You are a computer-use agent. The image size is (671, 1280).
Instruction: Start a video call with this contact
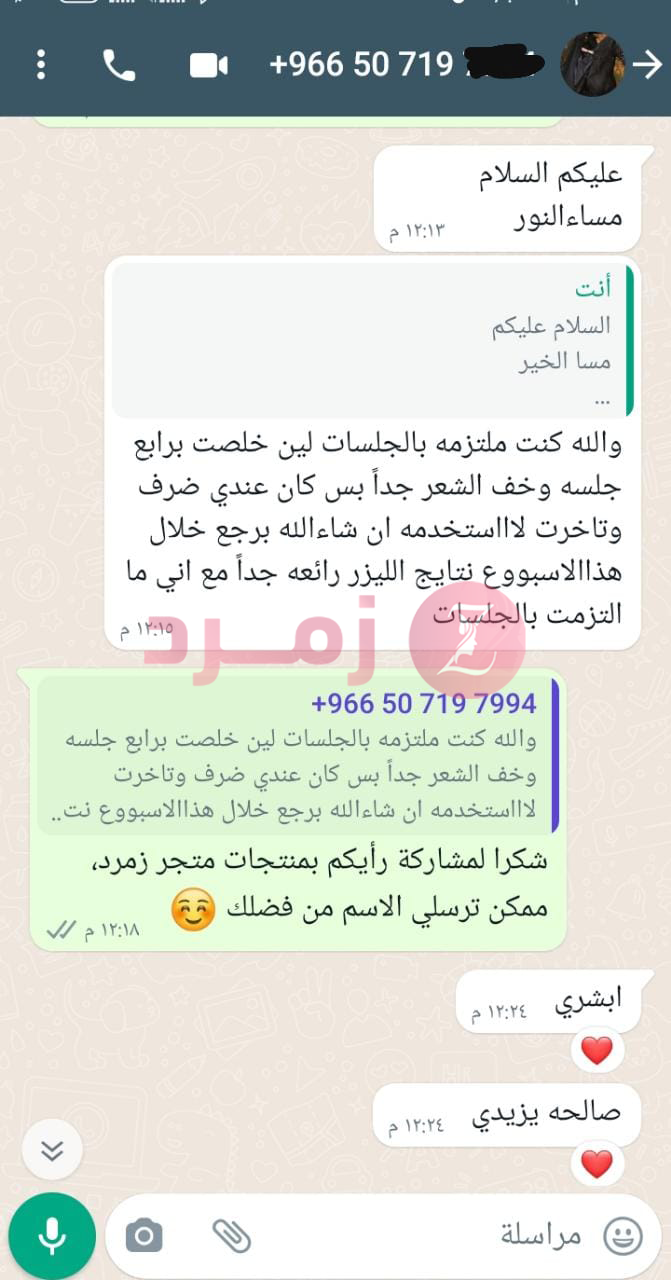208,66
